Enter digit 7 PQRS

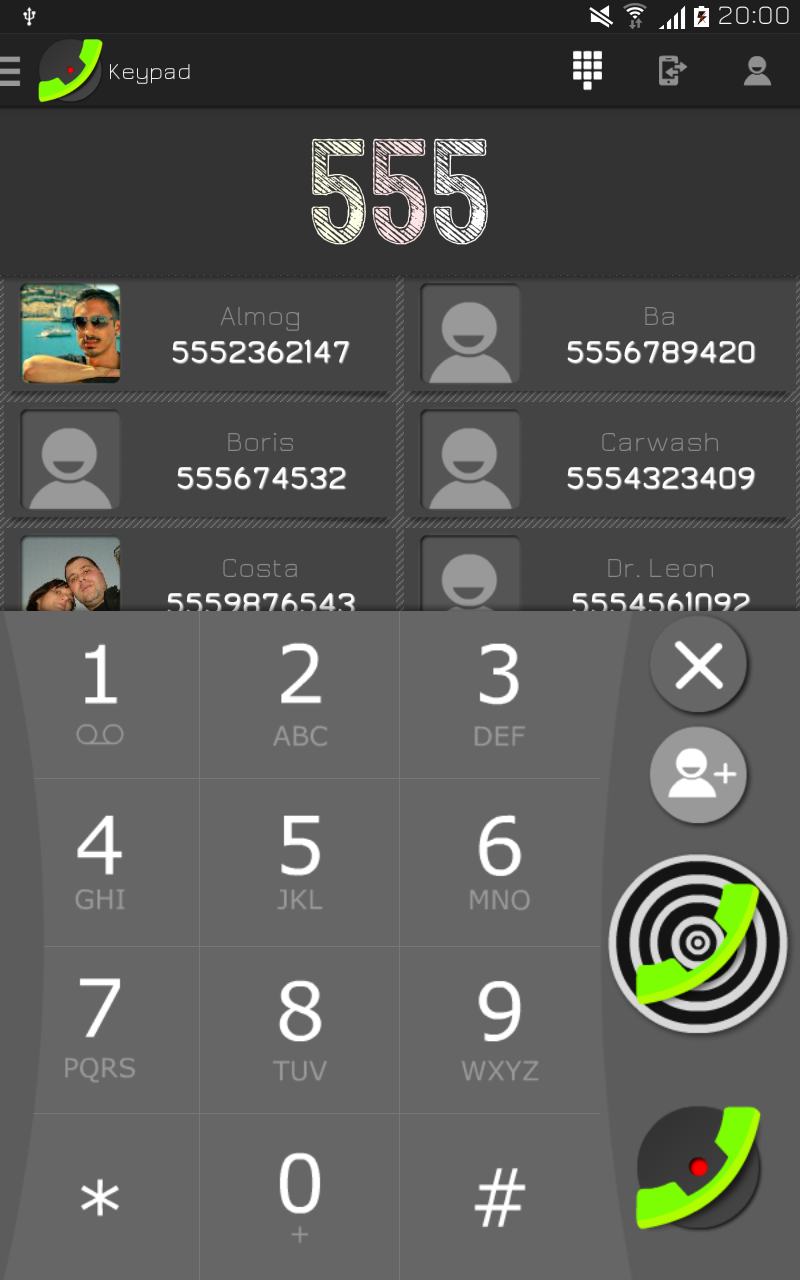coord(100,1030)
